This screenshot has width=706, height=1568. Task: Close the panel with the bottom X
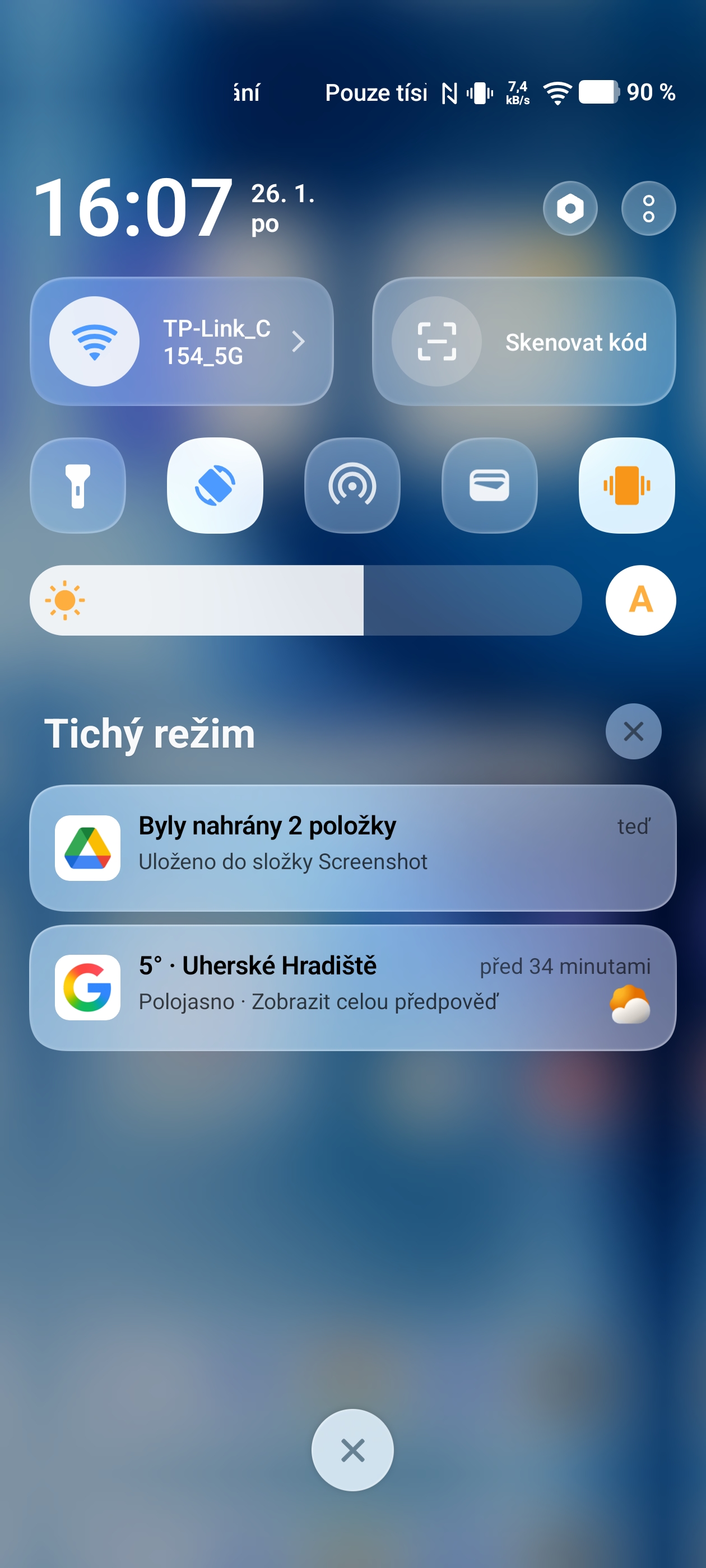coord(352,1450)
